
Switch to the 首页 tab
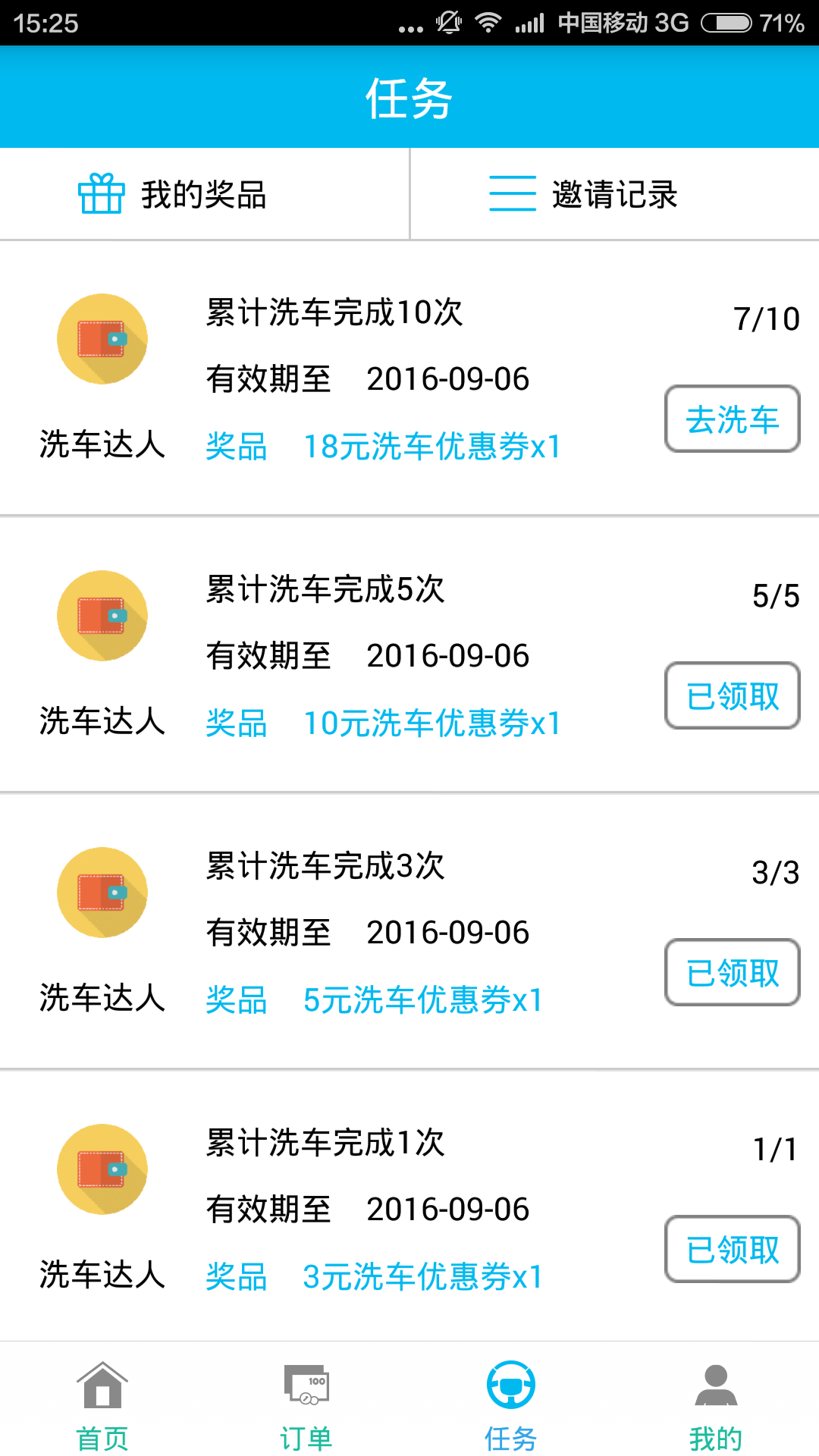pyautogui.click(x=102, y=1404)
